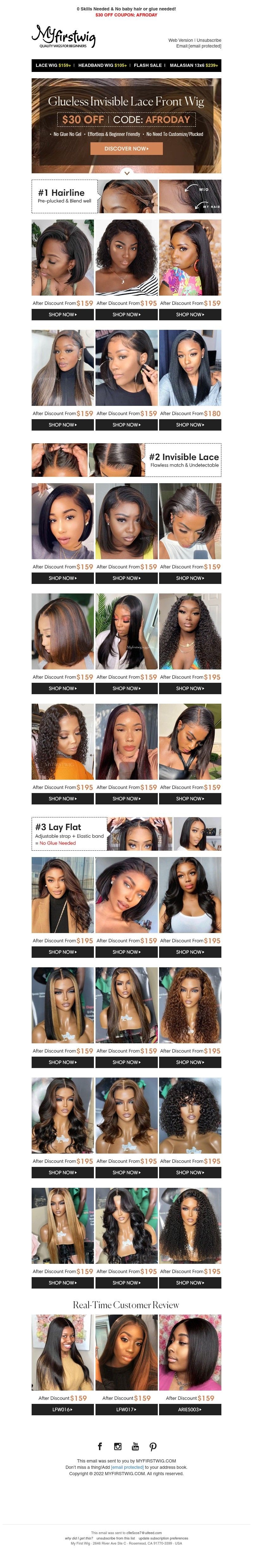Open MALASIAN 13x6 $239+ category

[x=194, y=65]
